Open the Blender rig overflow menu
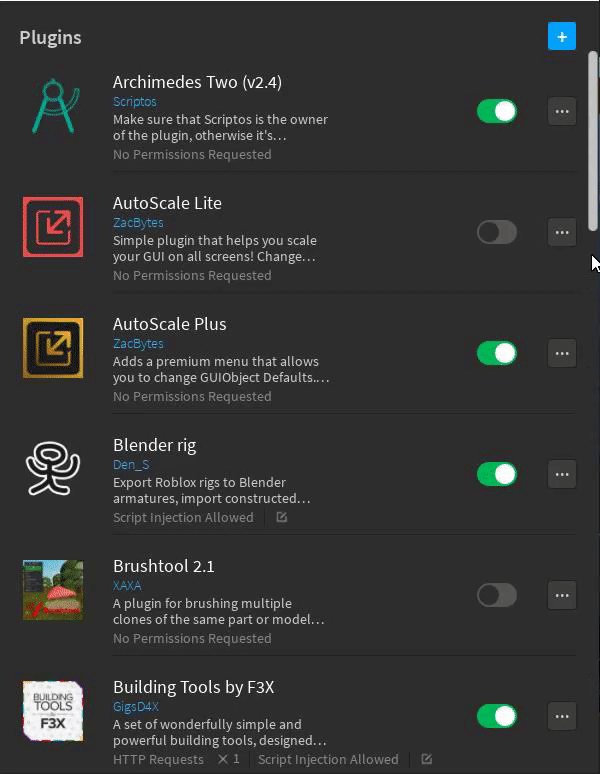Image resolution: width=600 pixels, height=774 pixels. [x=562, y=474]
